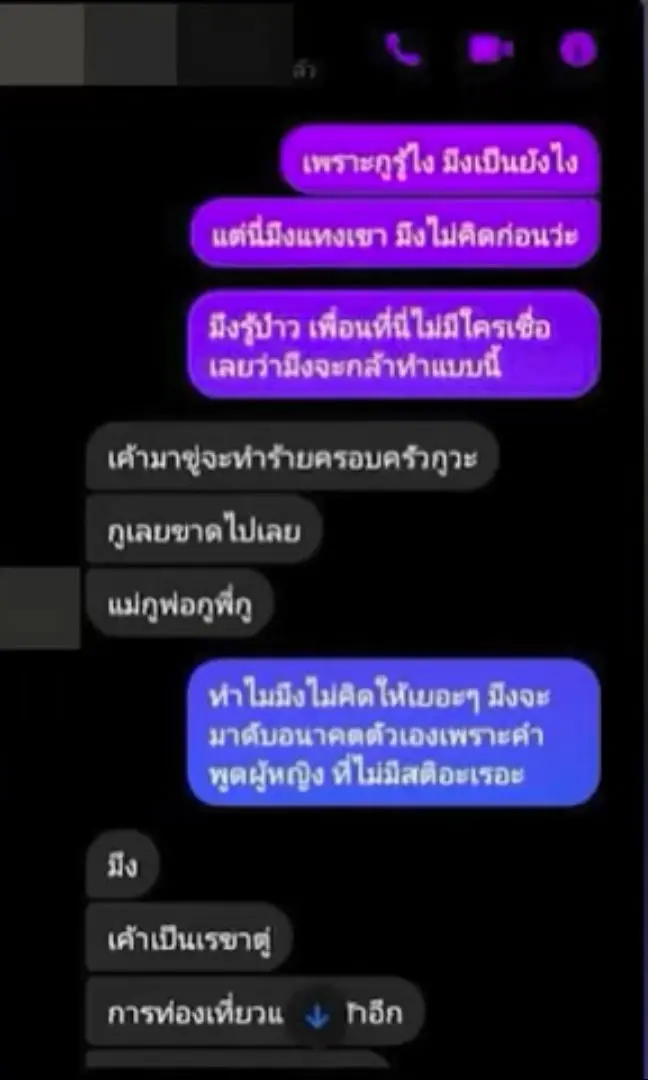
Task: Start a video call
Action: click(490, 50)
